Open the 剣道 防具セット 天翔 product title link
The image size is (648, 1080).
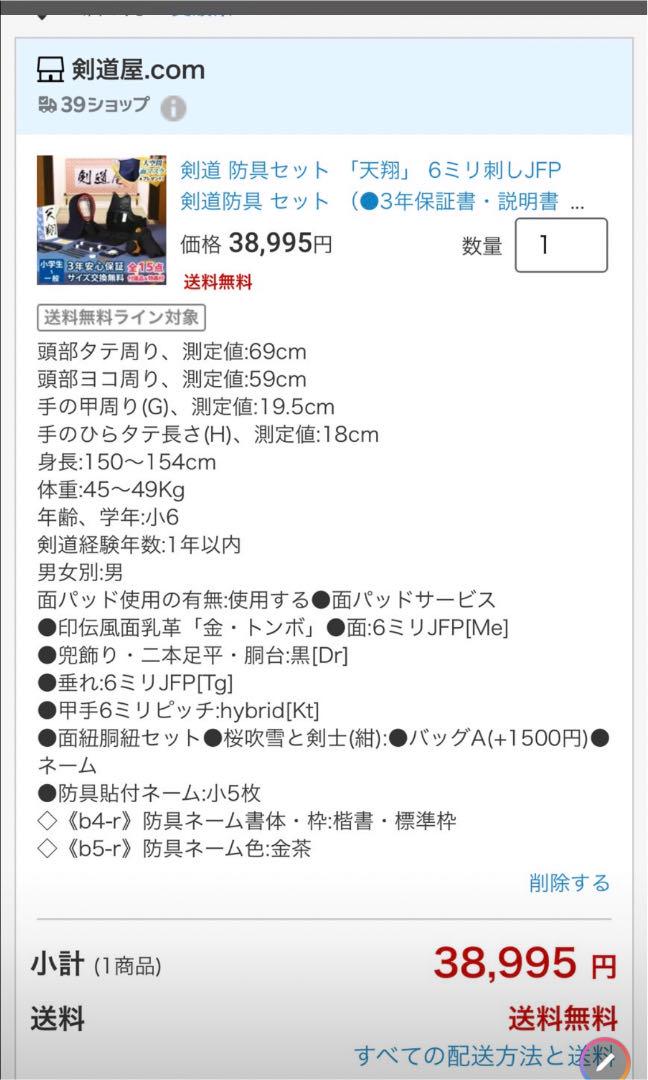(383, 185)
